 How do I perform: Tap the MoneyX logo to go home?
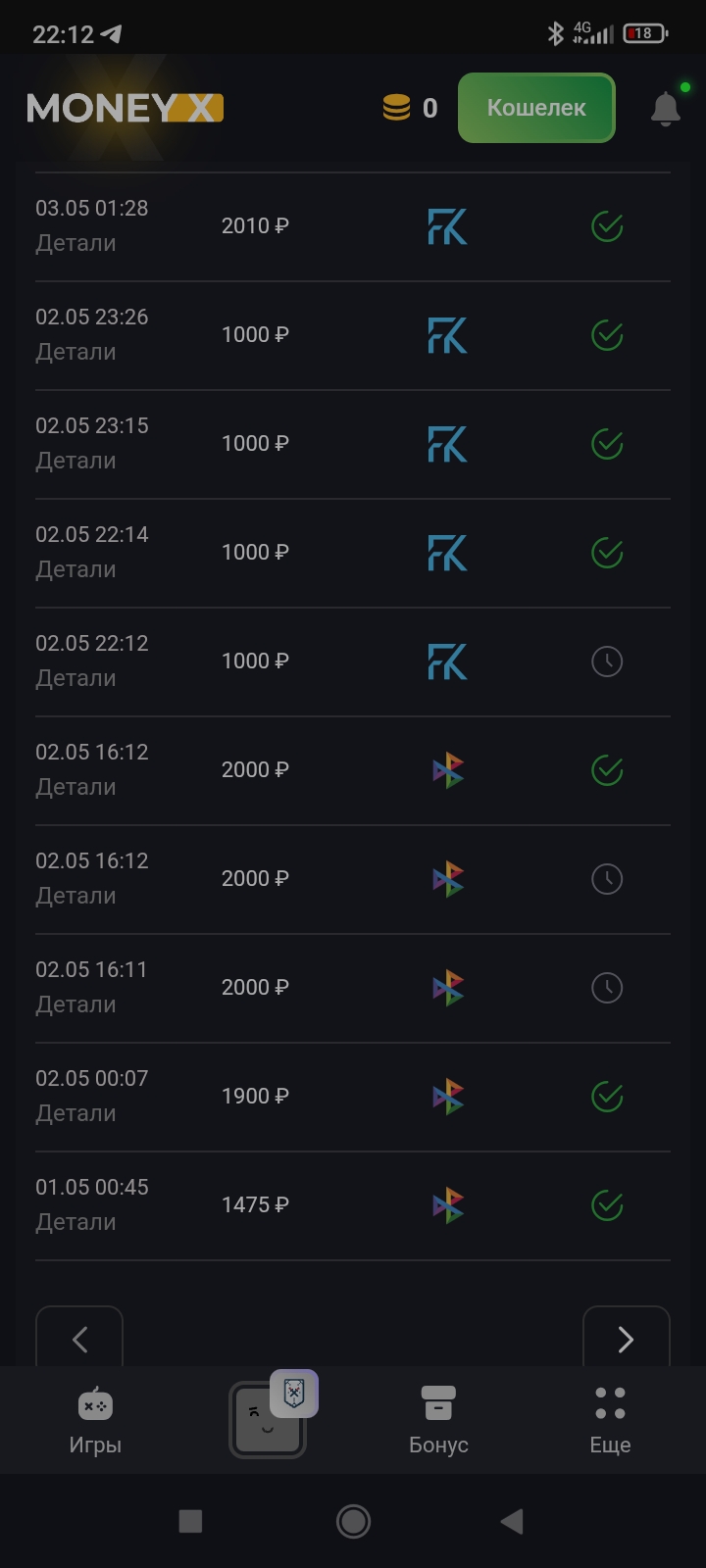coord(125,108)
